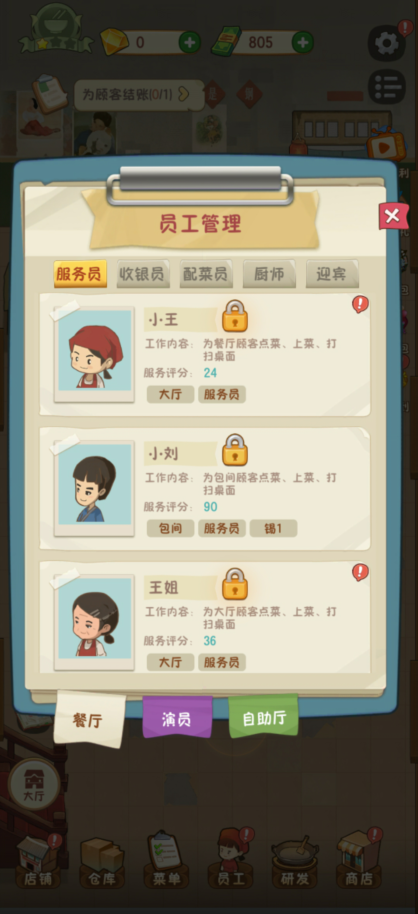Open employee card 小刘

point(205,489)
